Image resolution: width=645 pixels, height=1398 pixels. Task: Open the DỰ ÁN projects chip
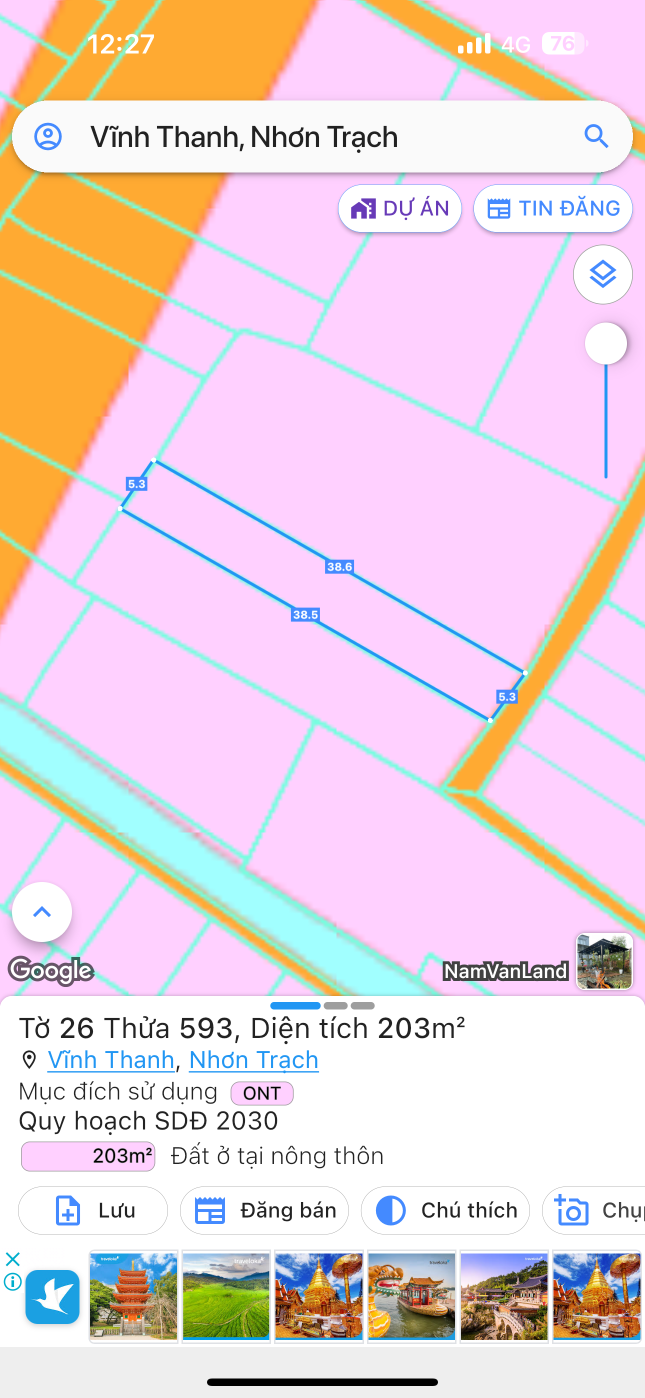400,208
